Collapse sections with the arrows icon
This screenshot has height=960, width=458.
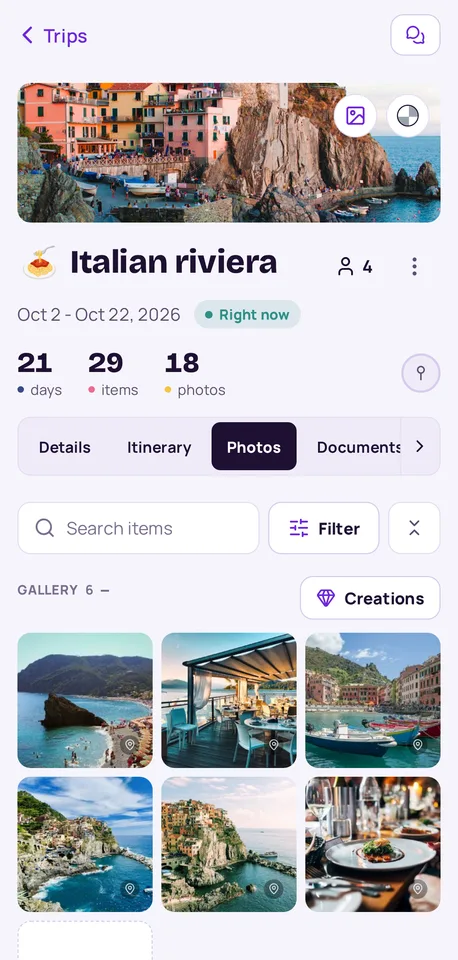(x=415, y=528)
